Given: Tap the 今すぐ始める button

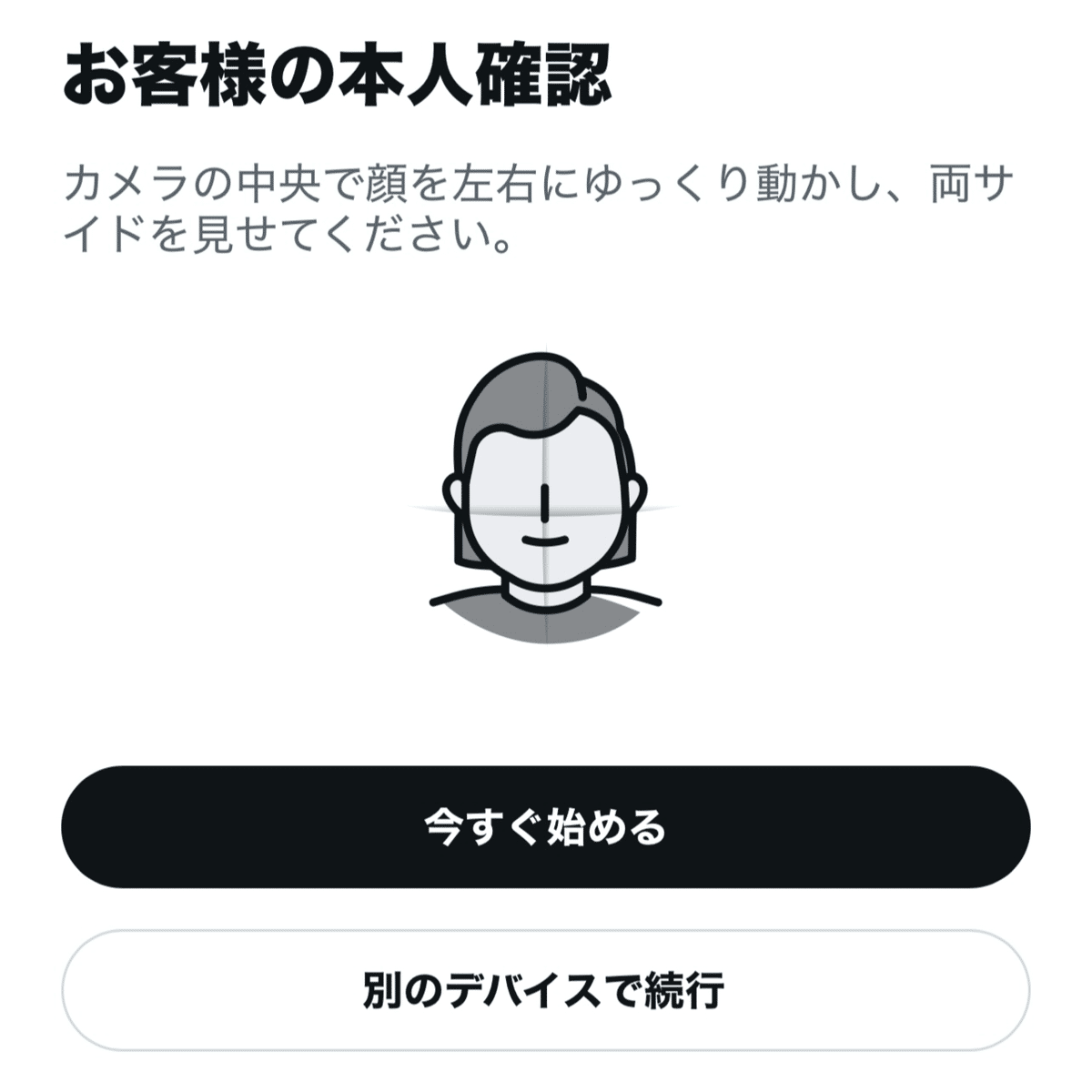Looking at the screenshot, I should [x=546, y=826].
